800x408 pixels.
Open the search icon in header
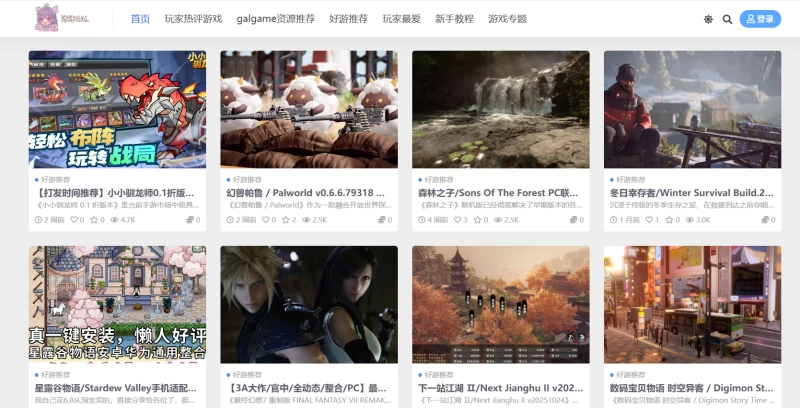coord(727,19)
